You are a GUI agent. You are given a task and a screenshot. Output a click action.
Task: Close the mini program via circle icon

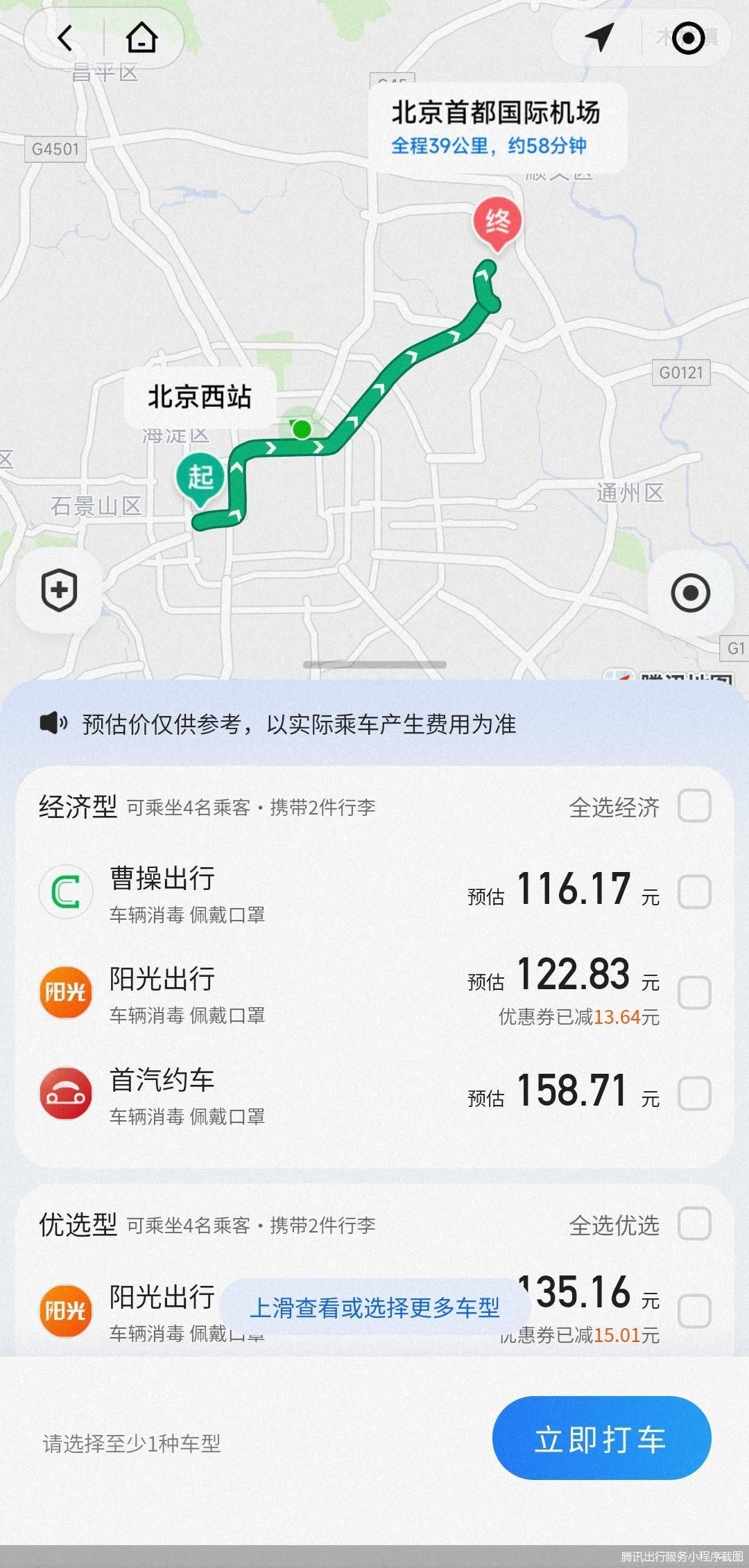coord(689,38)
